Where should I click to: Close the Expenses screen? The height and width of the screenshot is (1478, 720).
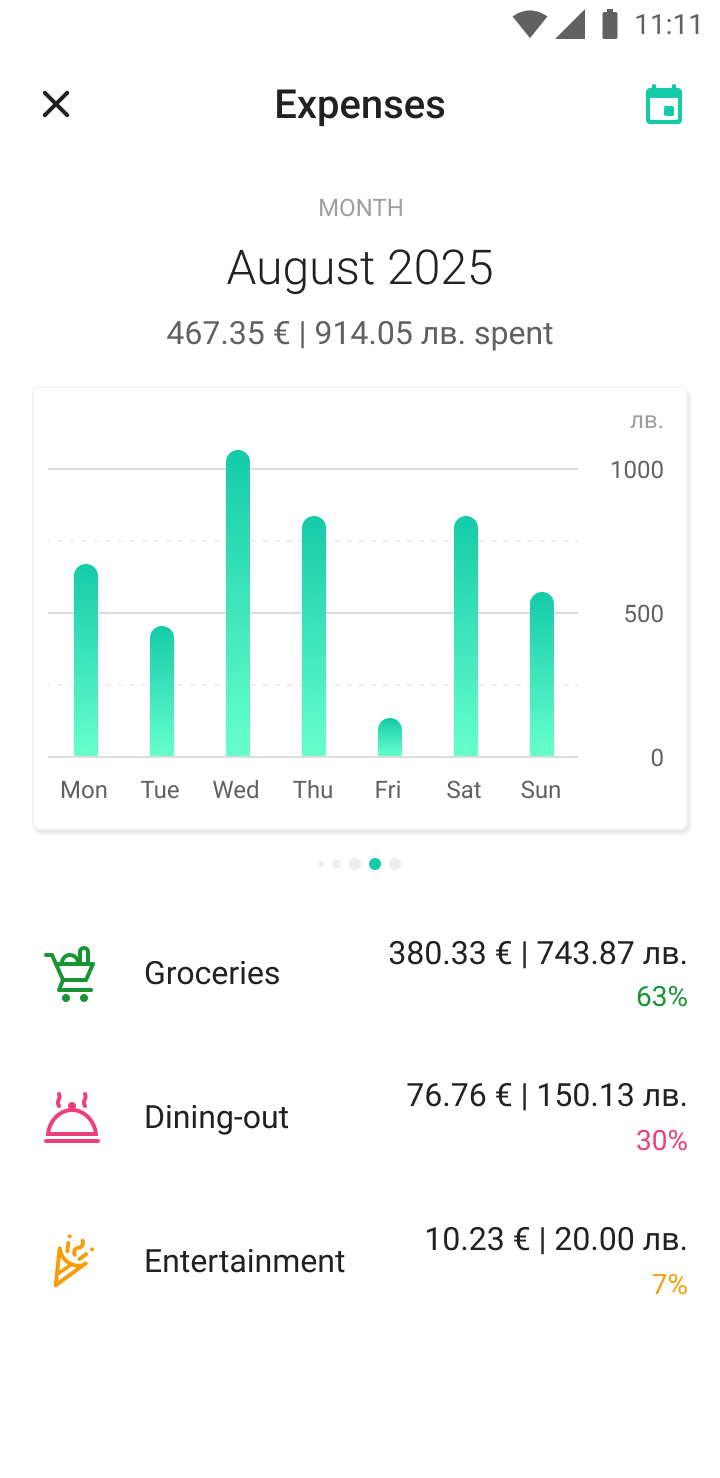tap(56, 104)
